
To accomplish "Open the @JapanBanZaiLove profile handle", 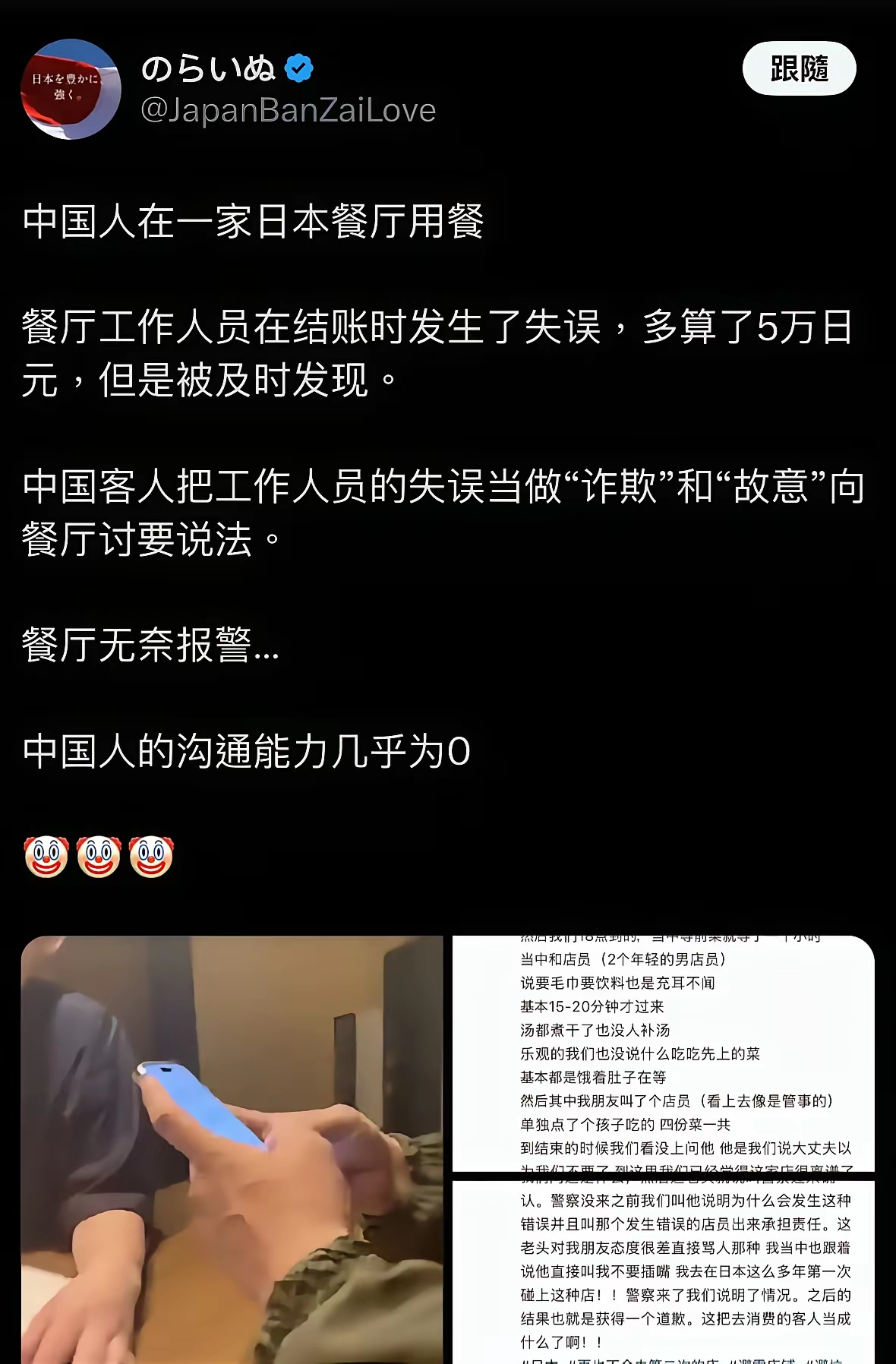I will [x=289, y=111].
